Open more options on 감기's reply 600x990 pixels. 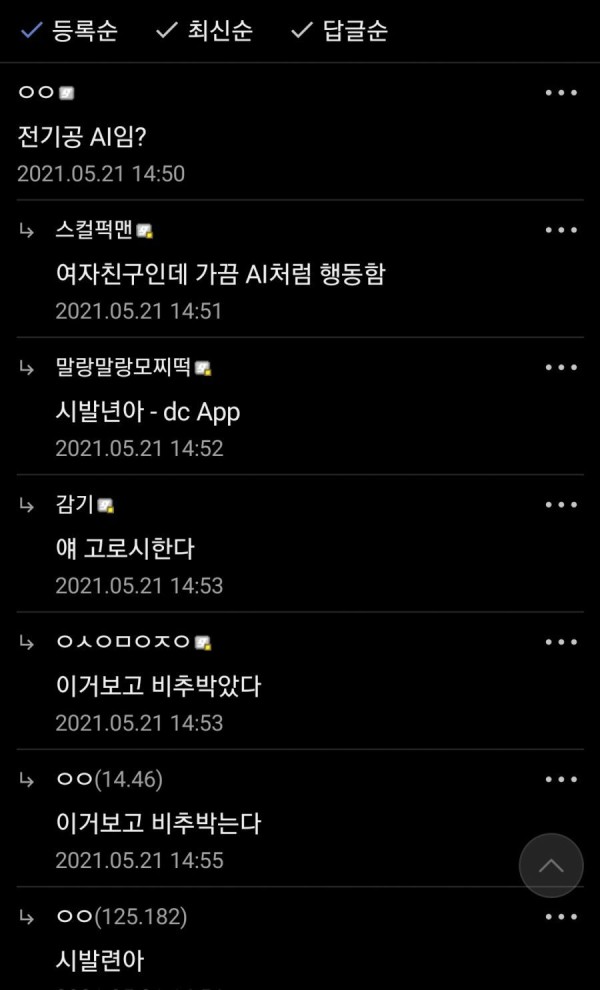coord(561,504)
